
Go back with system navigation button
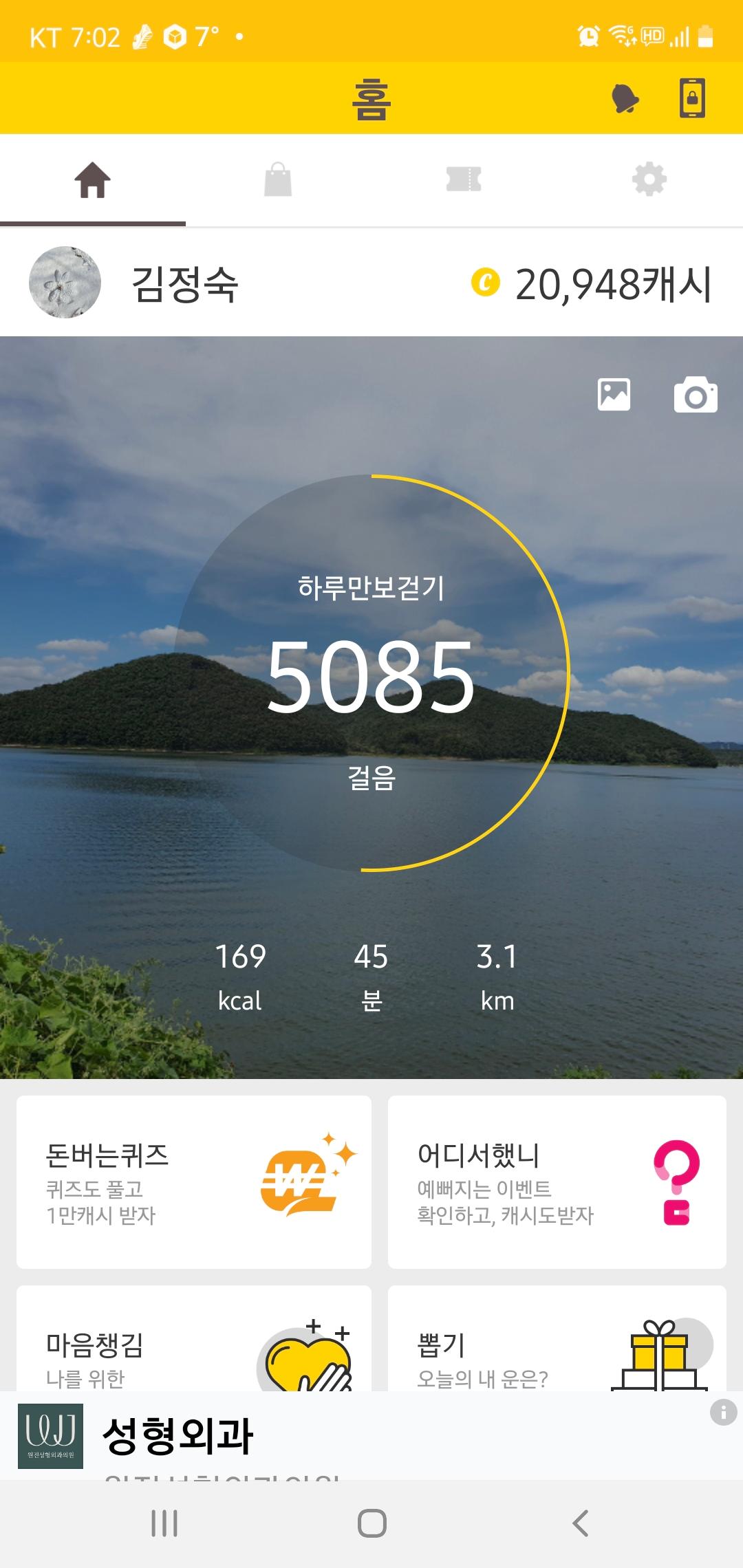(580, 1523)
